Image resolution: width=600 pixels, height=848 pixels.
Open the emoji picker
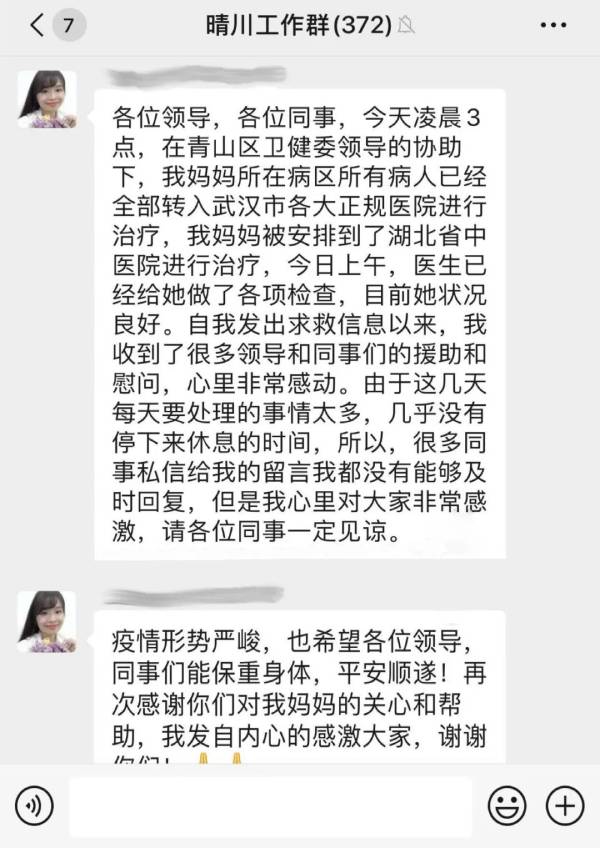click(x=507, y=804)
